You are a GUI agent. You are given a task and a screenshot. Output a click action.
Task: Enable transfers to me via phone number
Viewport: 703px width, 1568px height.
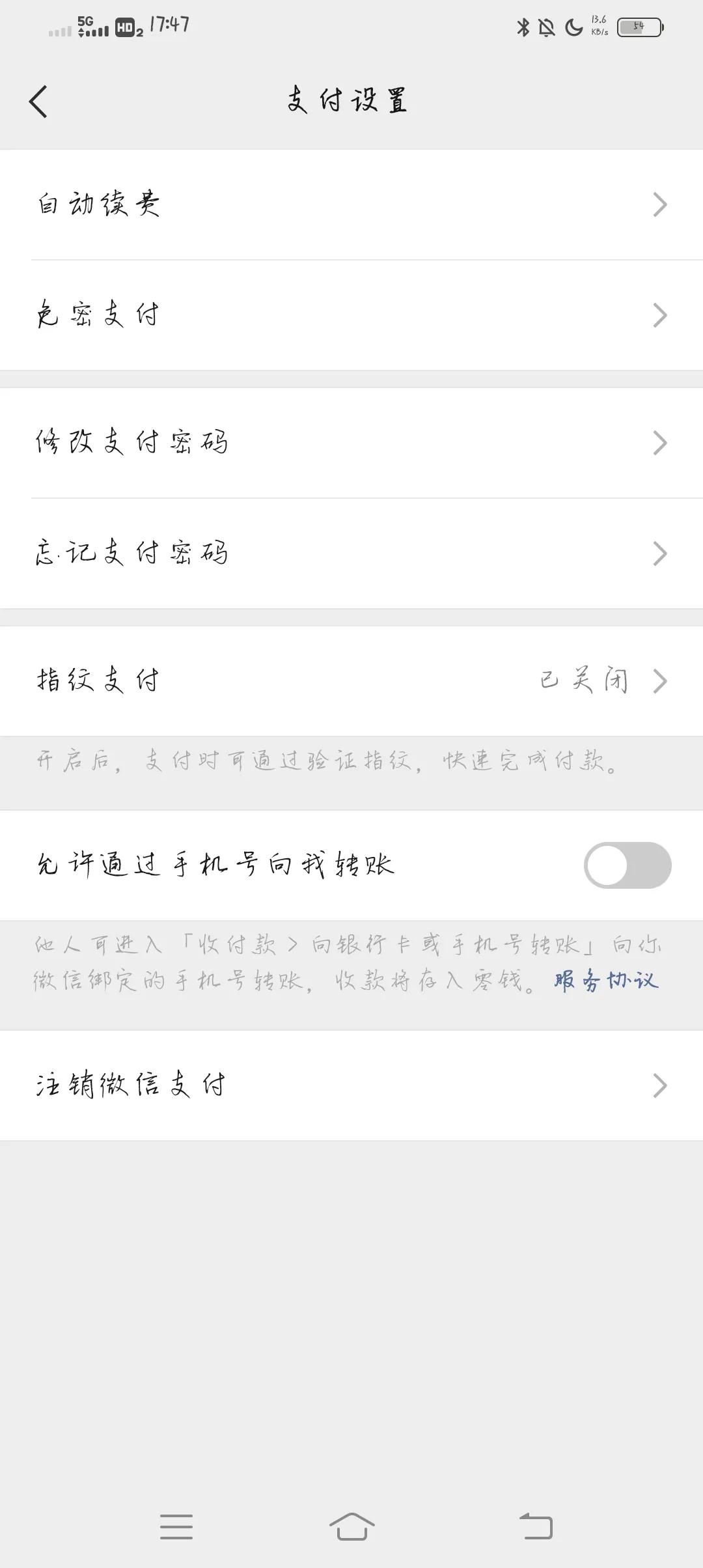click(626, 865)
